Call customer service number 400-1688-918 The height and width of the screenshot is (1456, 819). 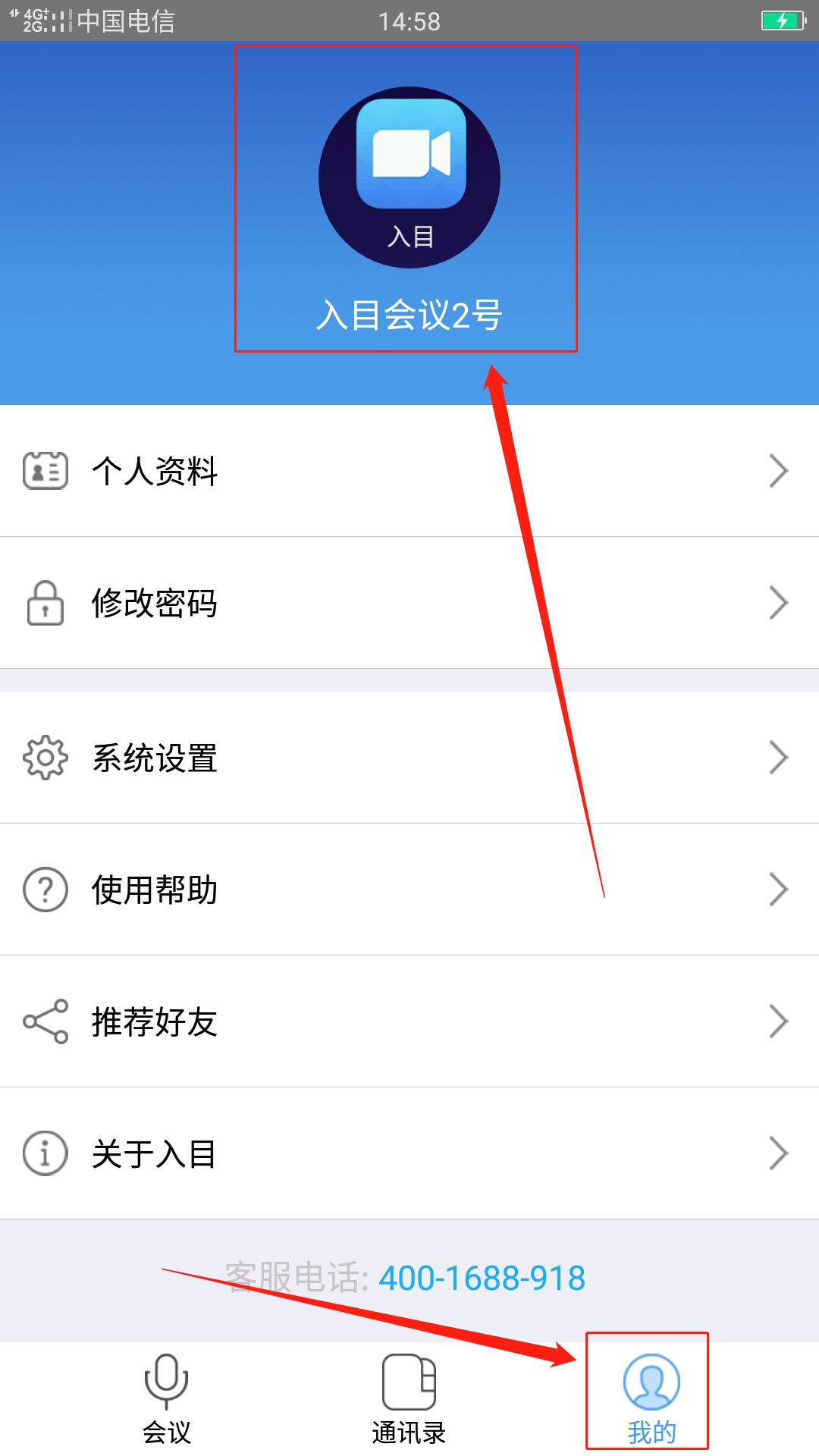tap(482, 1279)
